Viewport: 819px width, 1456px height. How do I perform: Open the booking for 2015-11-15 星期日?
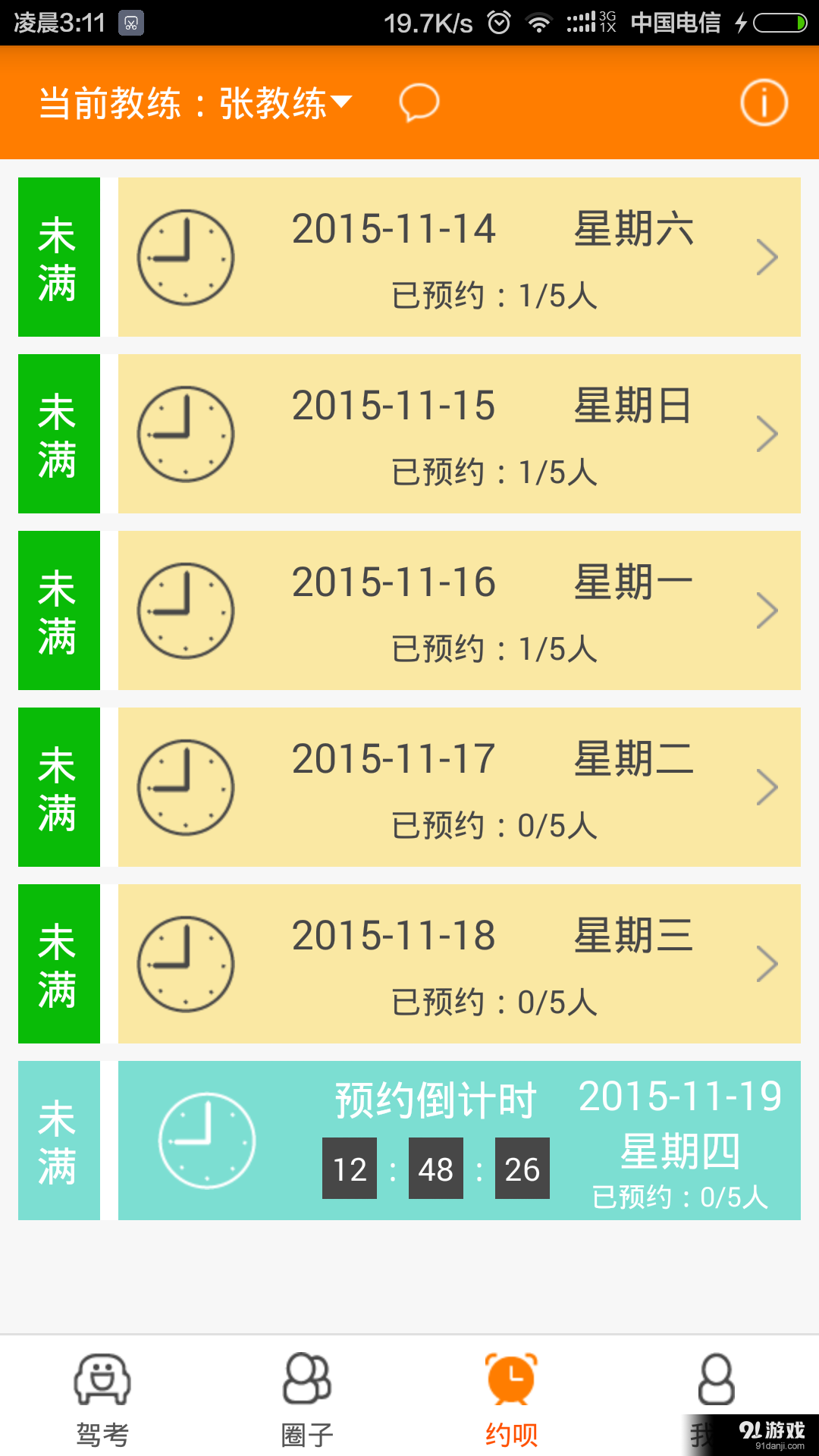click(455, 433)
